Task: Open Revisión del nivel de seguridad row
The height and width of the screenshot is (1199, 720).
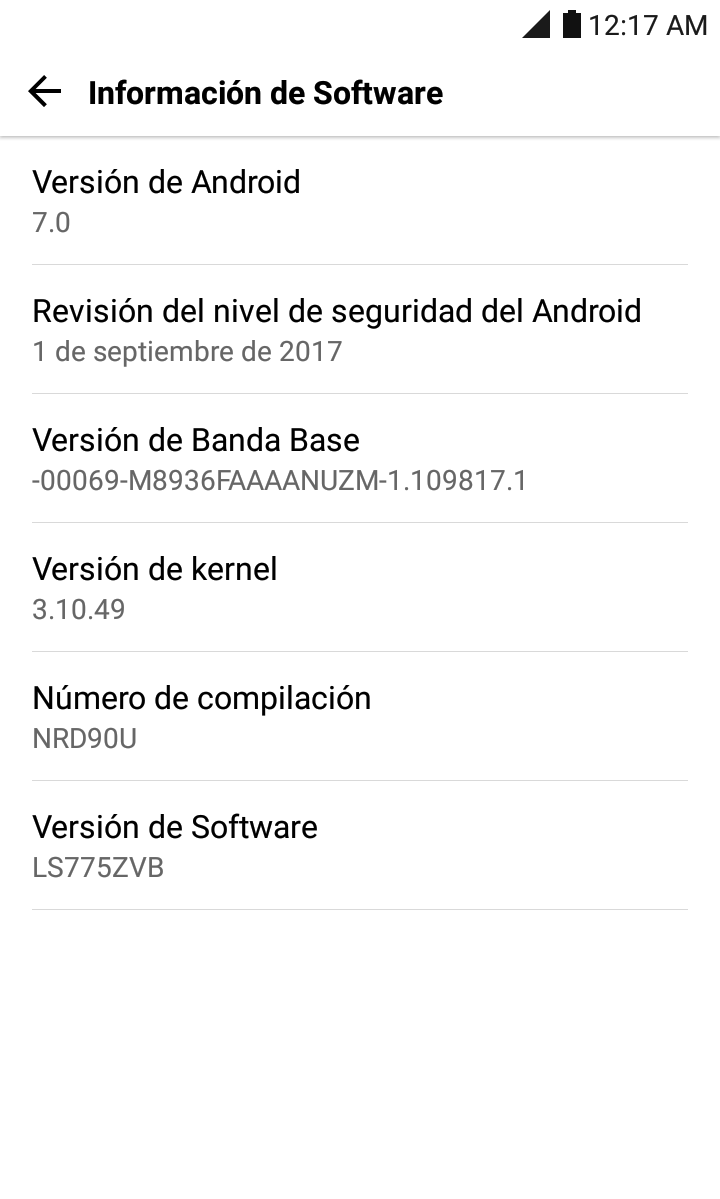Action: pyautogui.click(x=360, y=330)
